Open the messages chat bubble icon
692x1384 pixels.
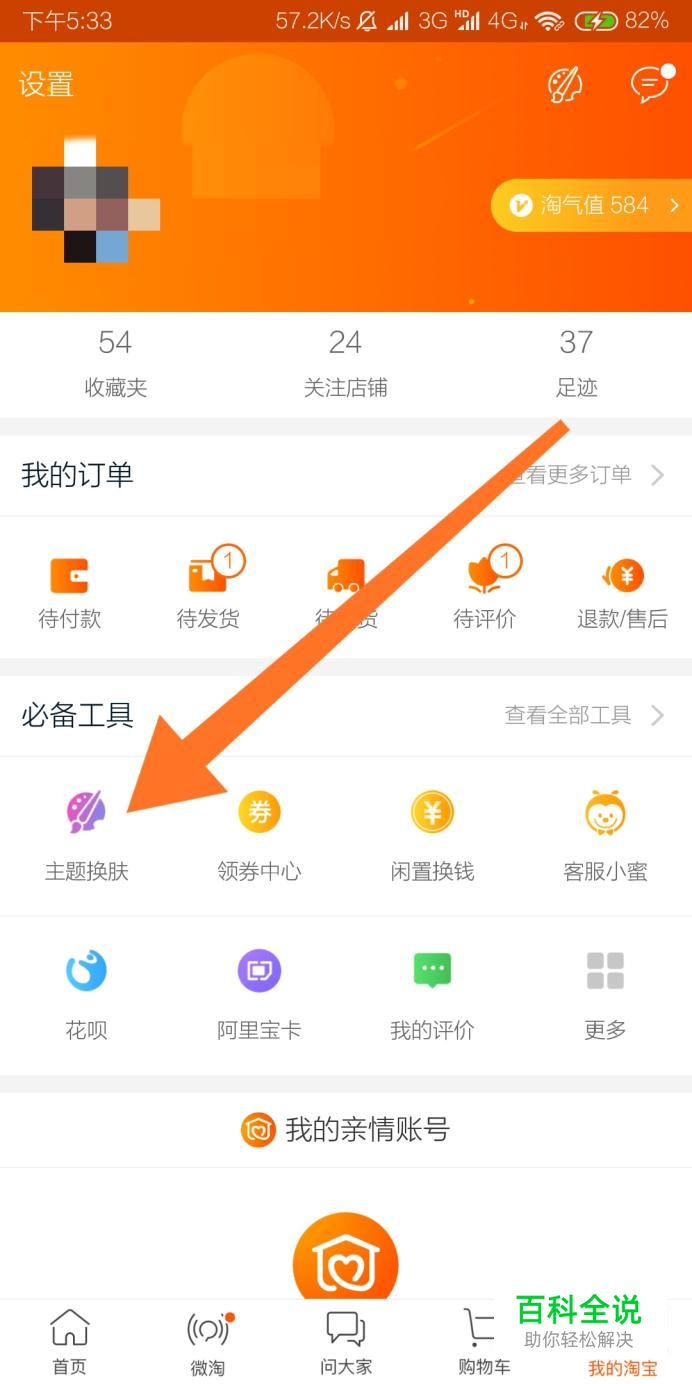click(649, 85)
